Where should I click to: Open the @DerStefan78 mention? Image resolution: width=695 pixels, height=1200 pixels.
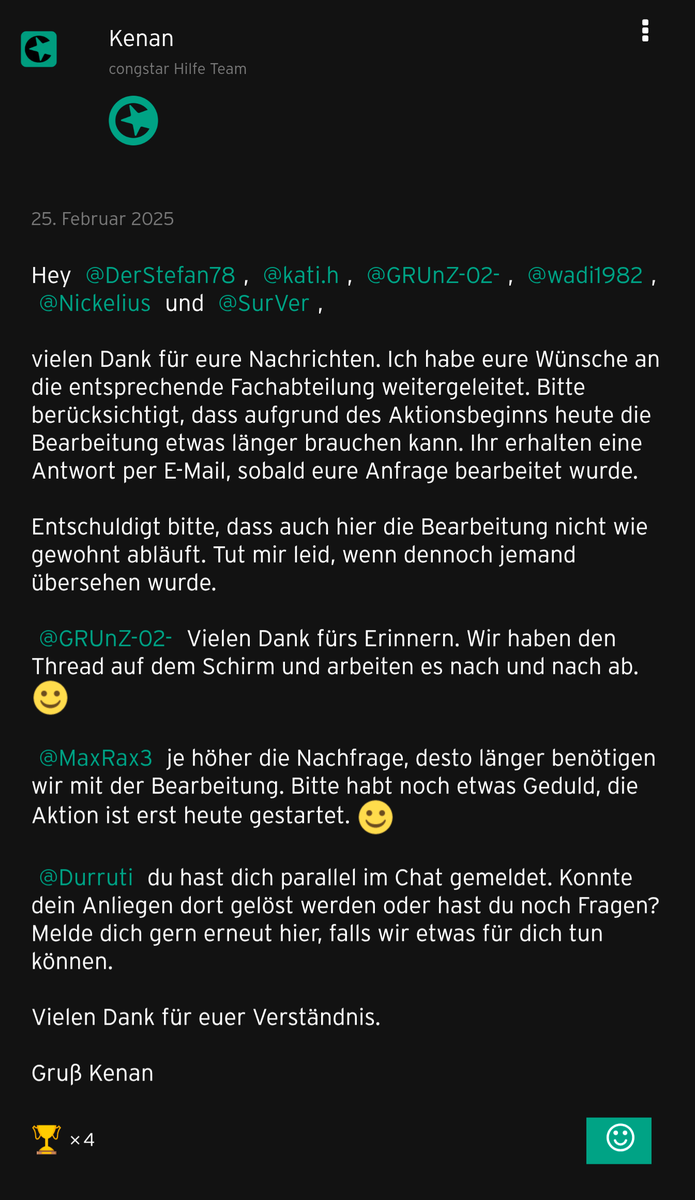point(160,275)
